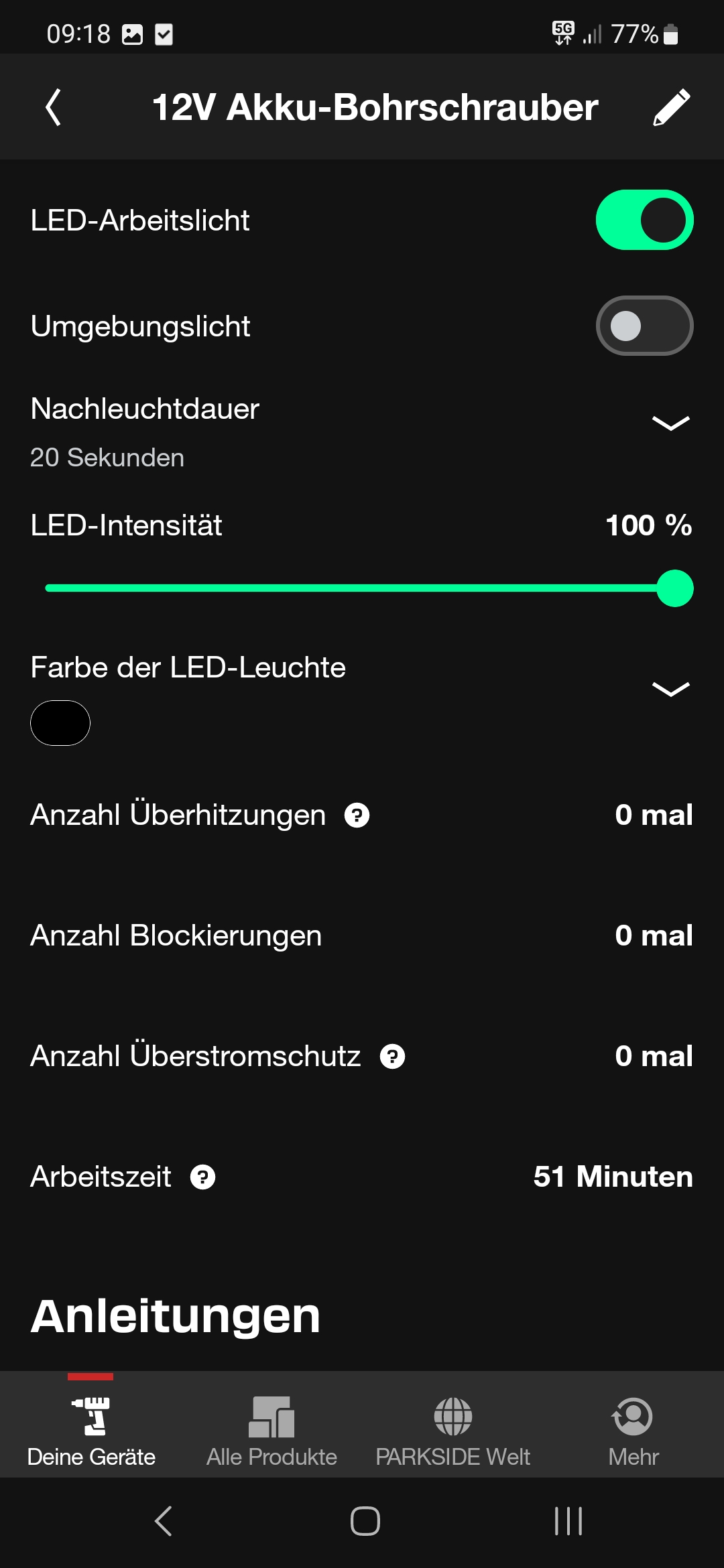Show help for Anzahl Überhitzungen

tap(357, 815)
